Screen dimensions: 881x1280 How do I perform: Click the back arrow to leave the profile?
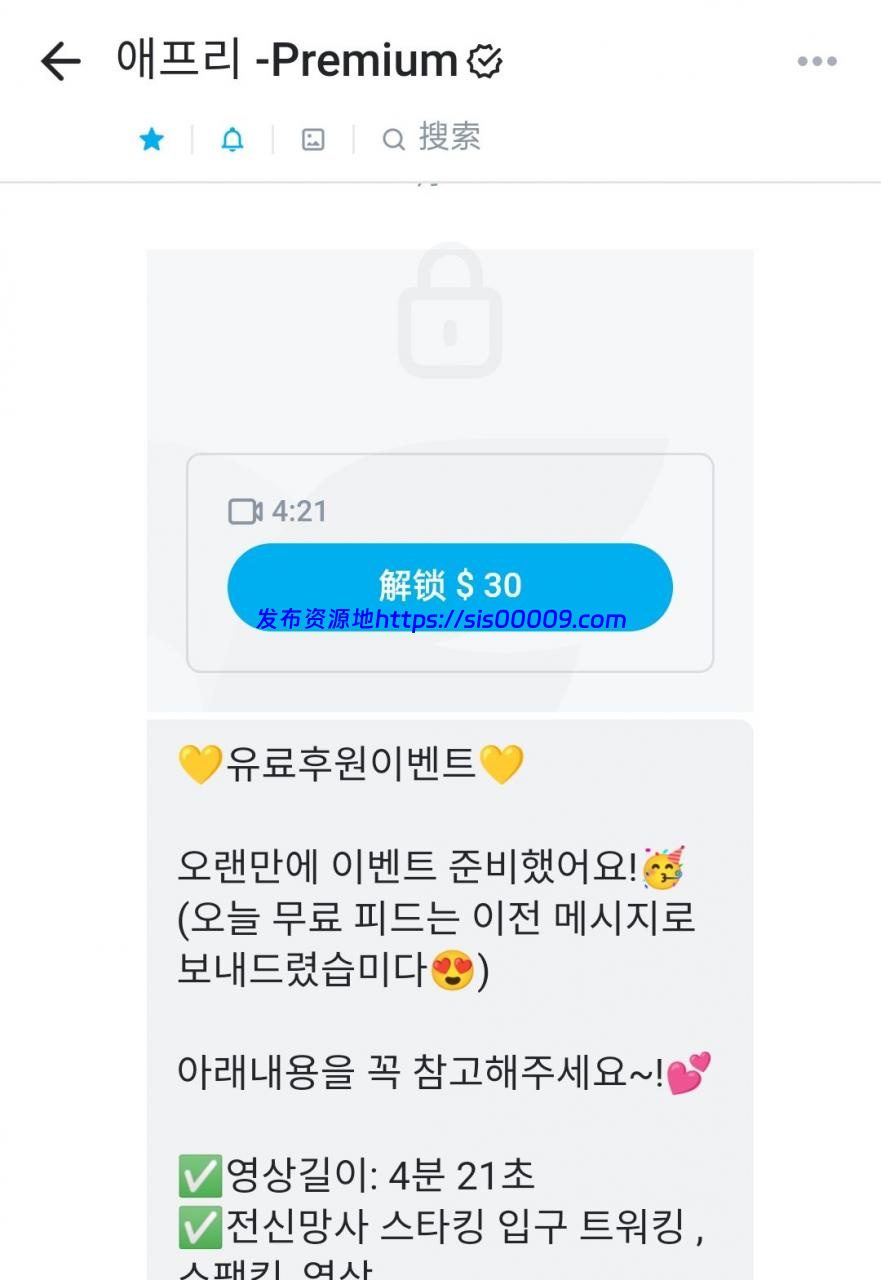59,62
